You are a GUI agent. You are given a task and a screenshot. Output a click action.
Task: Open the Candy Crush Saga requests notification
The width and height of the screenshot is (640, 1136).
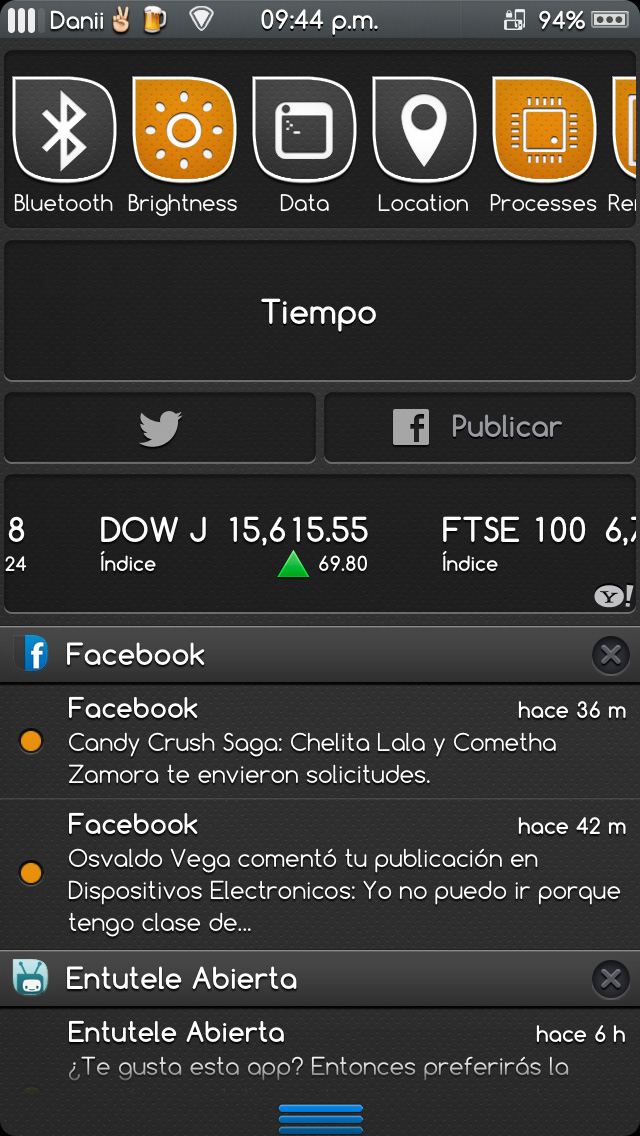click(x=320, y=741)
